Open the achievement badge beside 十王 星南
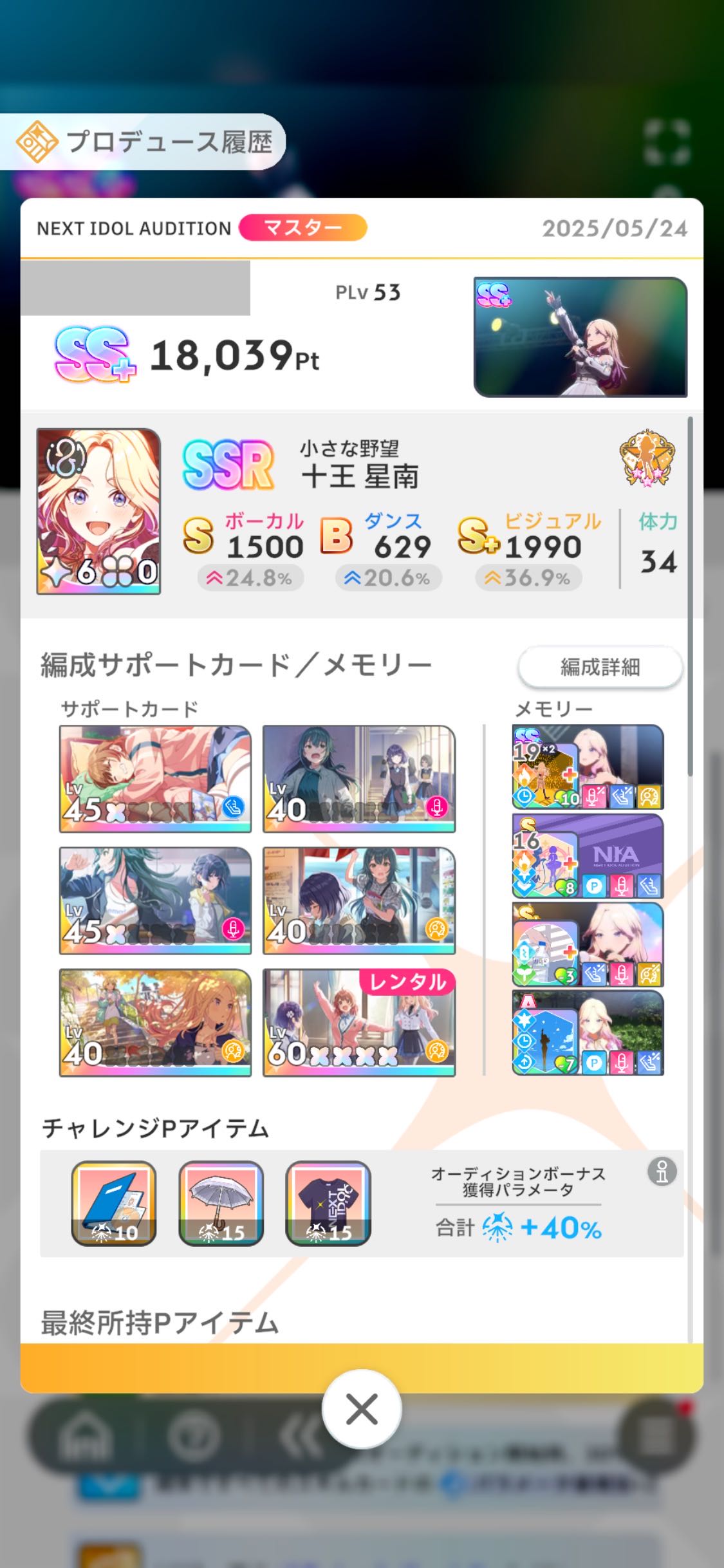The height and width of the screenshot is (1568, 724). click(647, 458)
